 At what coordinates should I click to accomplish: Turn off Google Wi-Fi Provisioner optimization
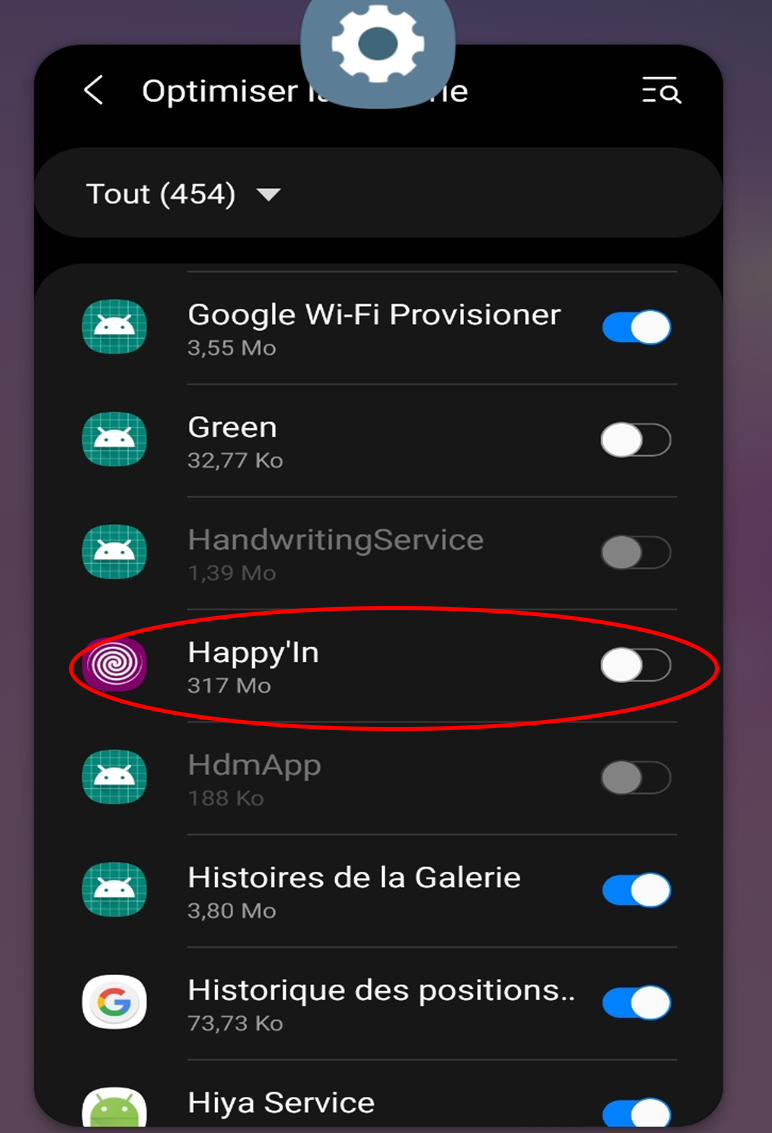[636, 327]
